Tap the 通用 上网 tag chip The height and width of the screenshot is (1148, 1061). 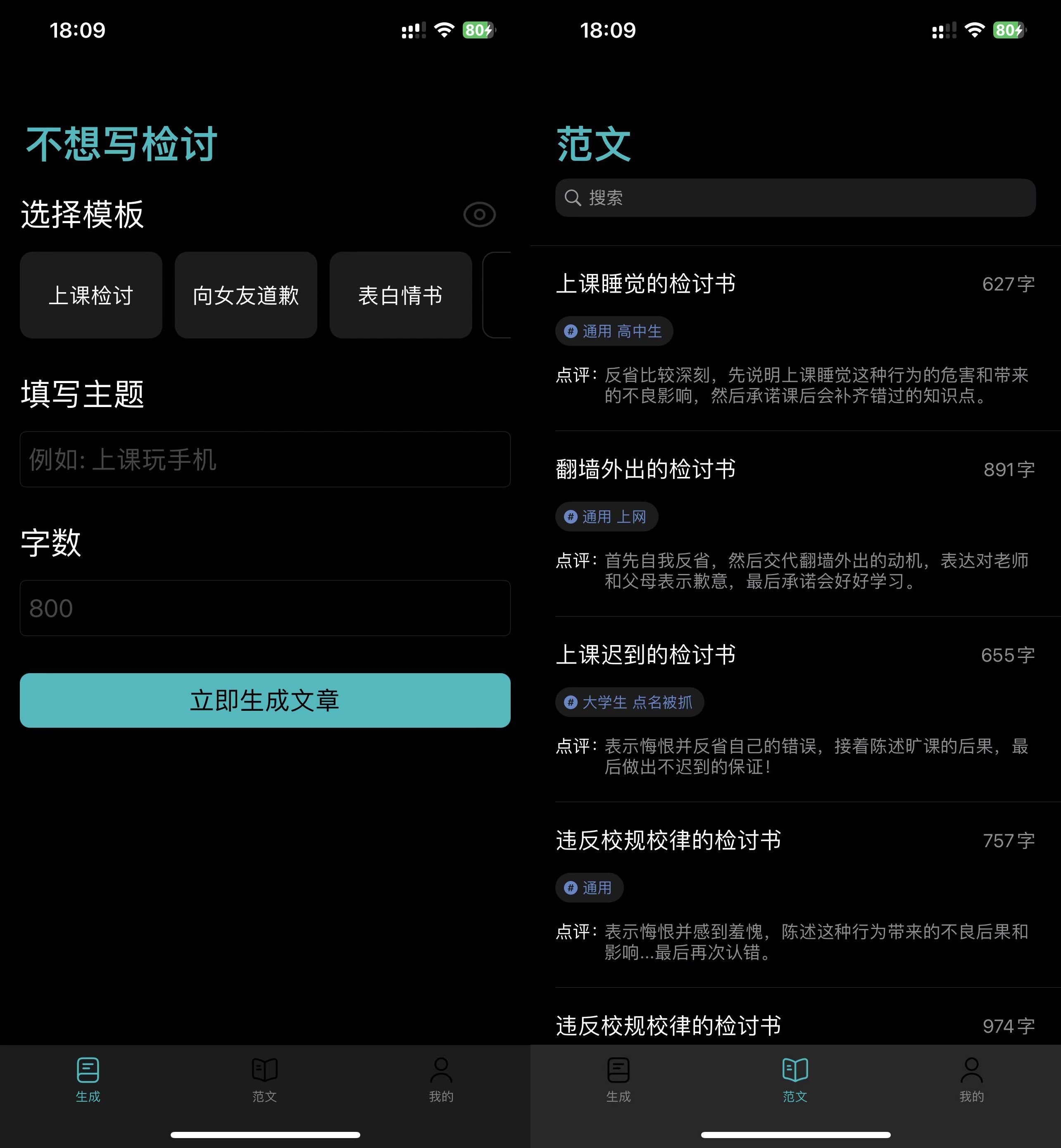(606, 517)
